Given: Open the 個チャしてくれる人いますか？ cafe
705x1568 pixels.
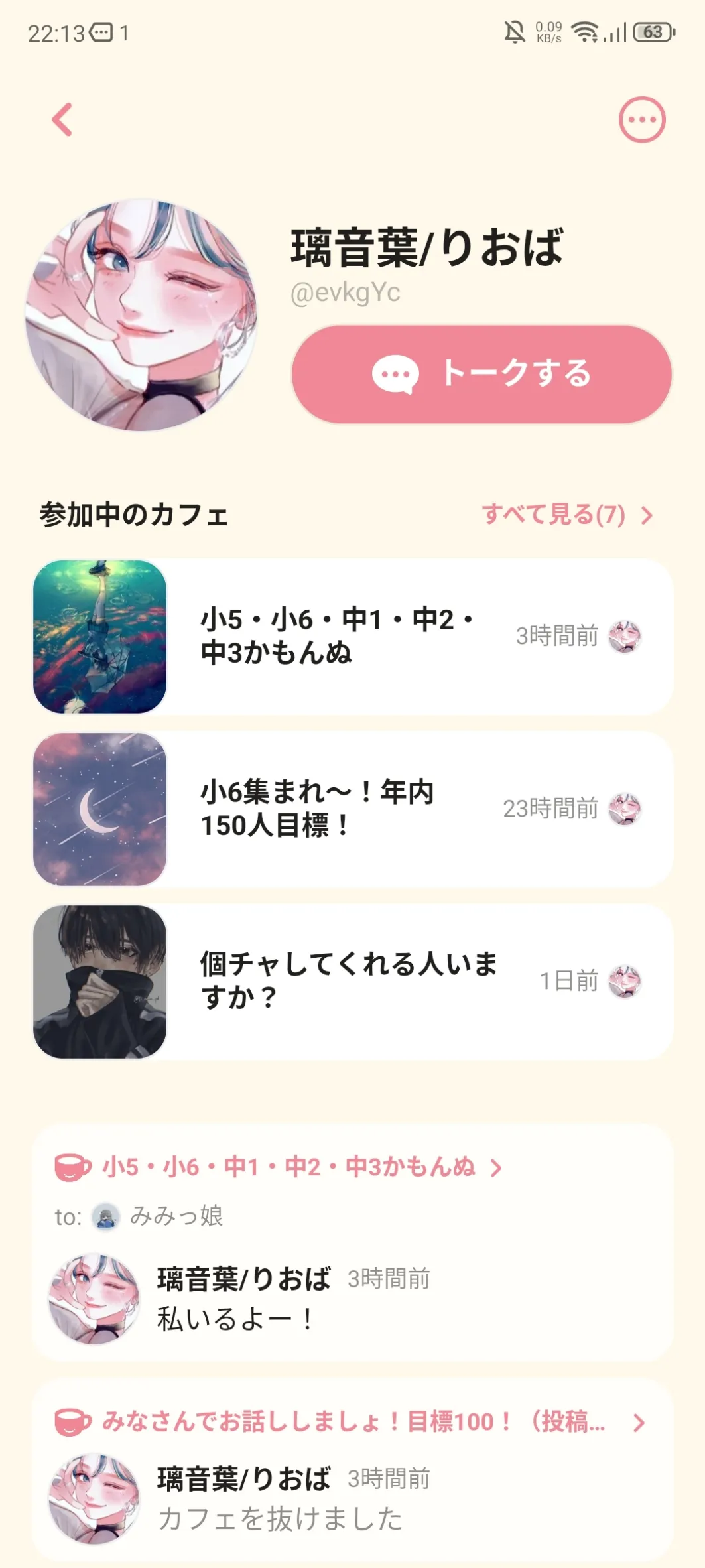Looking at the screenshot, I should coord(353,982).
